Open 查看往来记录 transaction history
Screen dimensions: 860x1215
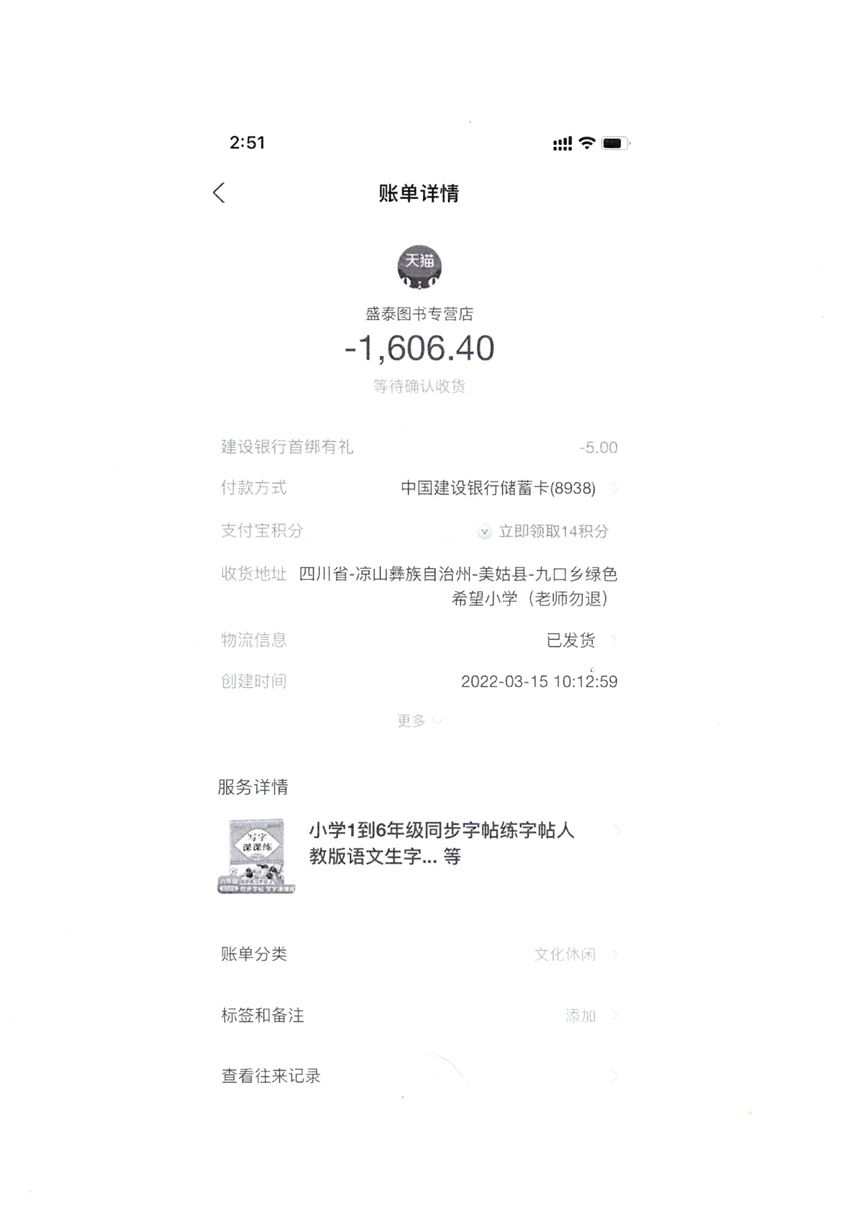(420, 1076)
